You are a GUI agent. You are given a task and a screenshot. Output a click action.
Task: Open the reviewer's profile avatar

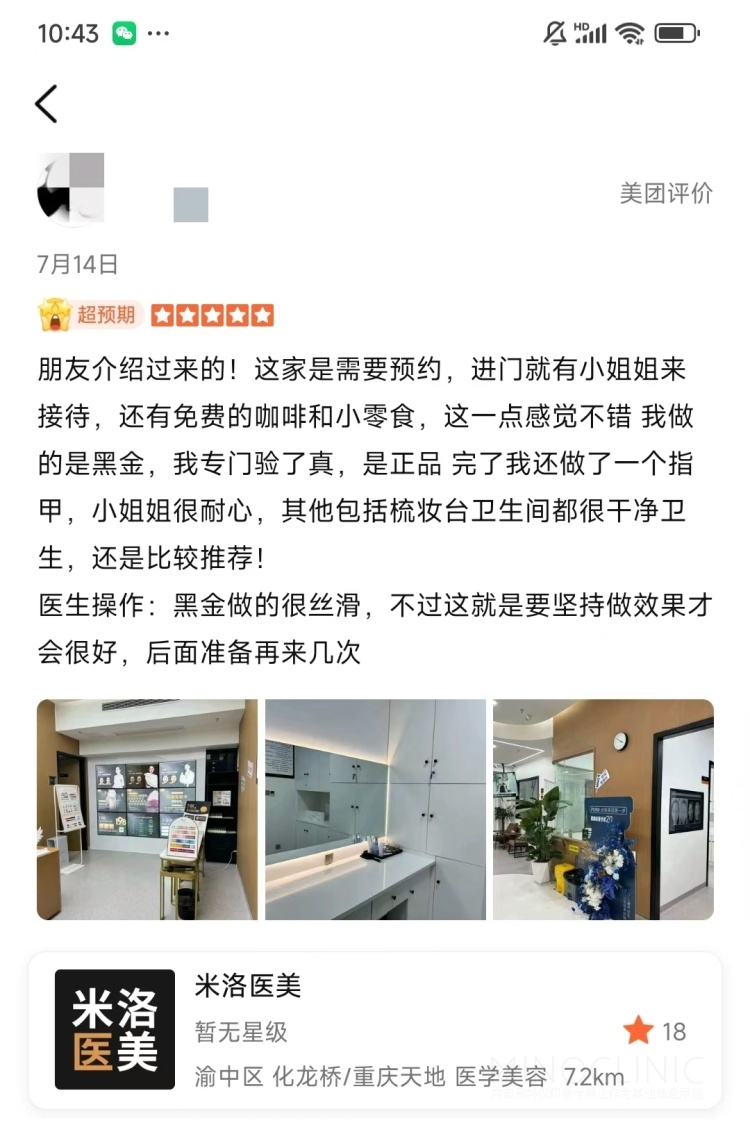70,190
